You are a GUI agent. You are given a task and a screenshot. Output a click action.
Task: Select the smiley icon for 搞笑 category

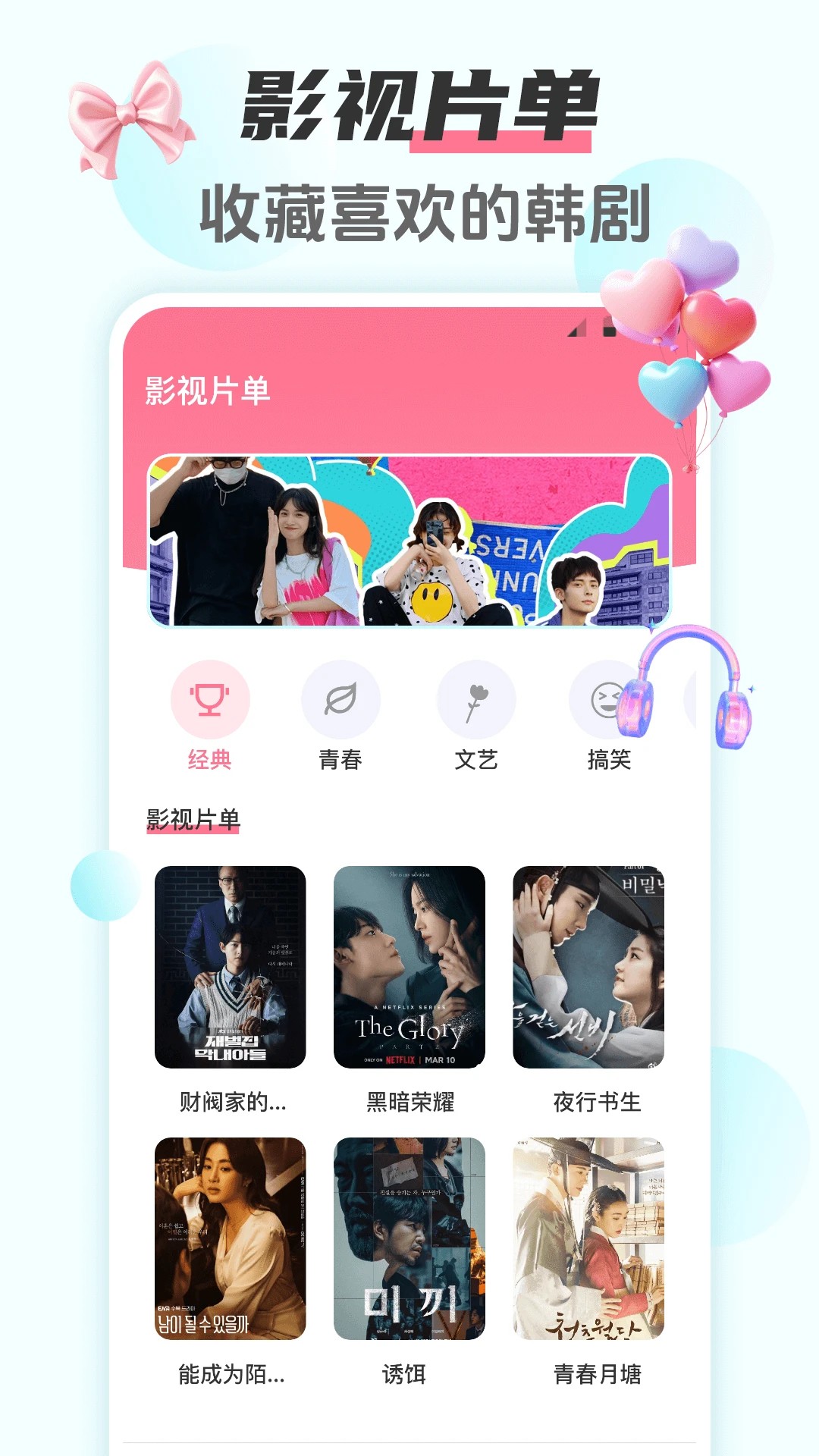[603, 699]
